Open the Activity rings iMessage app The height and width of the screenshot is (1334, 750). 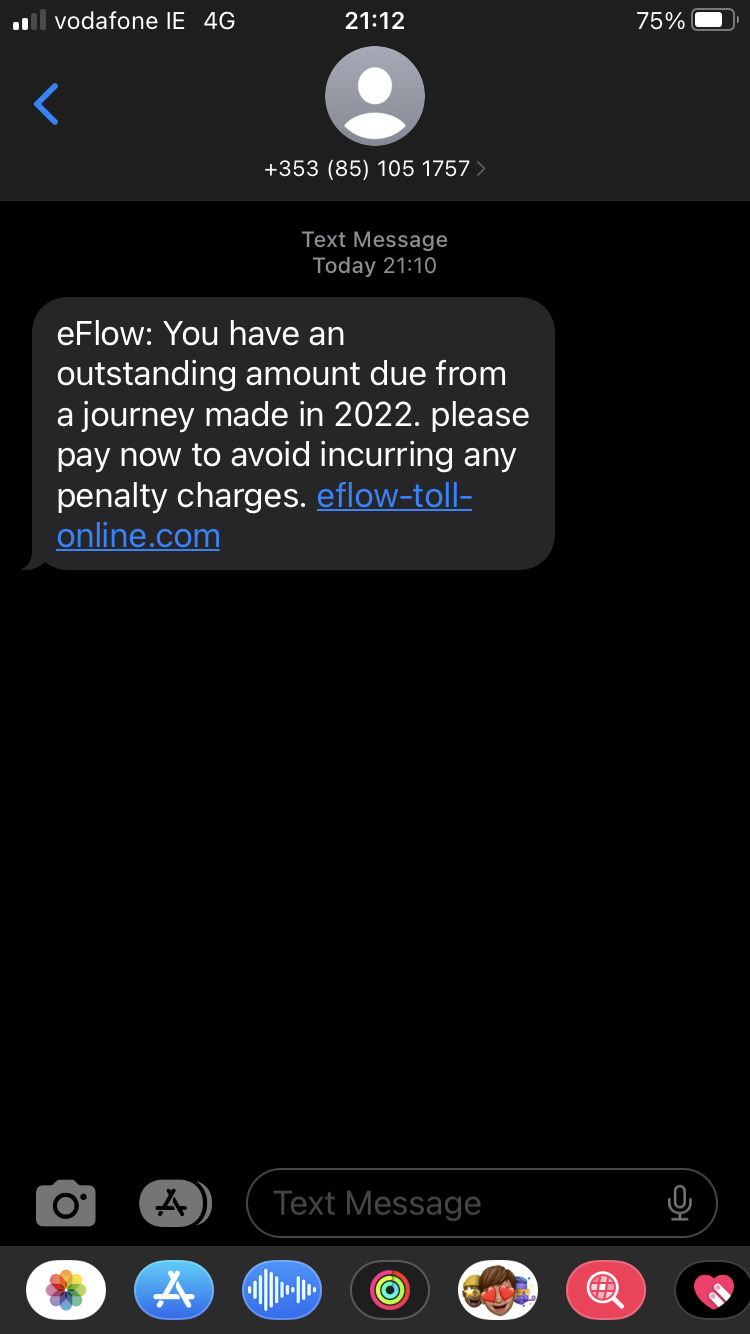(x=390, y=1290)
